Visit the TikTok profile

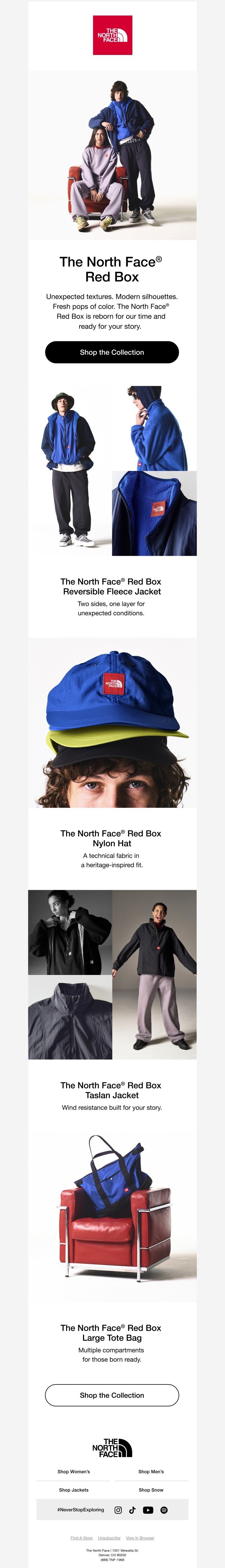coord(132,1510)
